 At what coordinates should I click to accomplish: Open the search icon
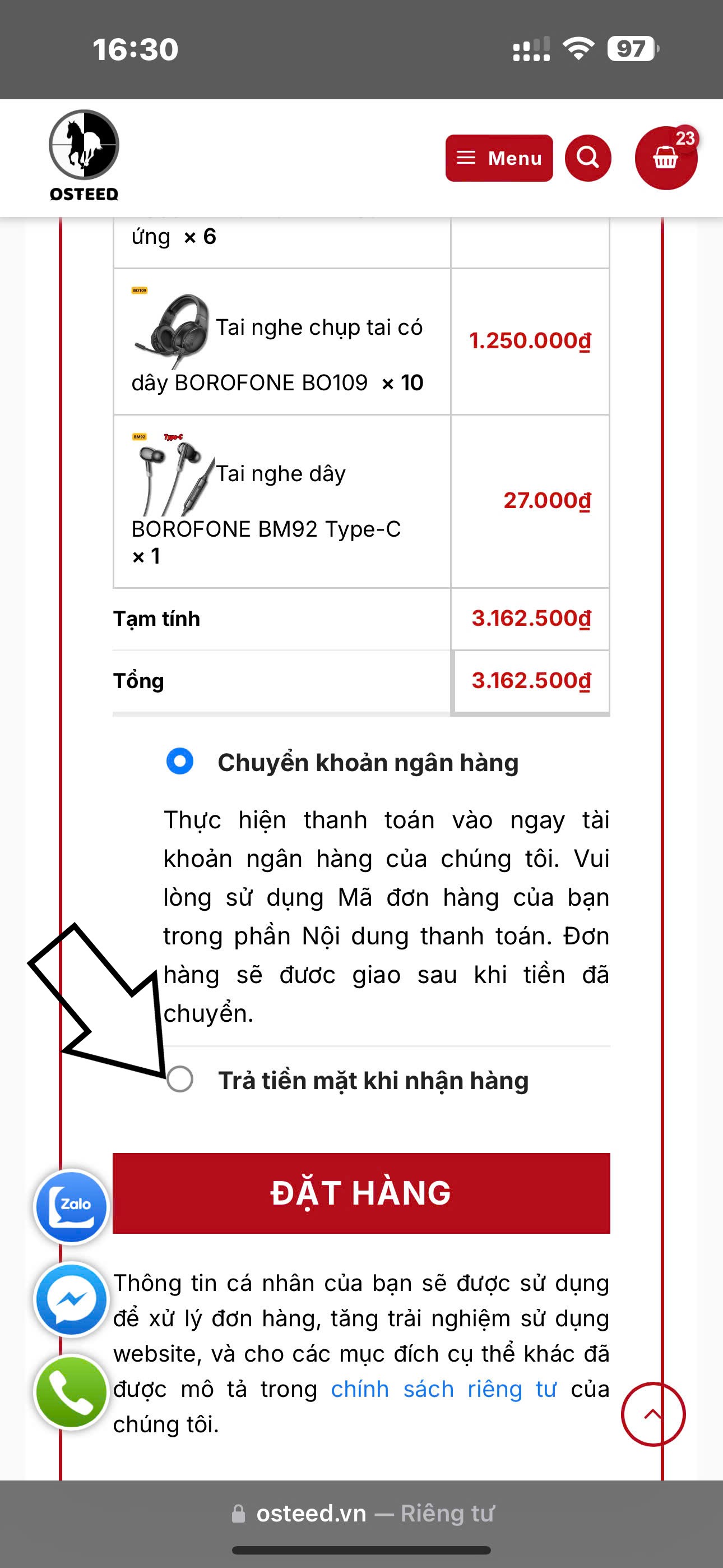[588, 158]
